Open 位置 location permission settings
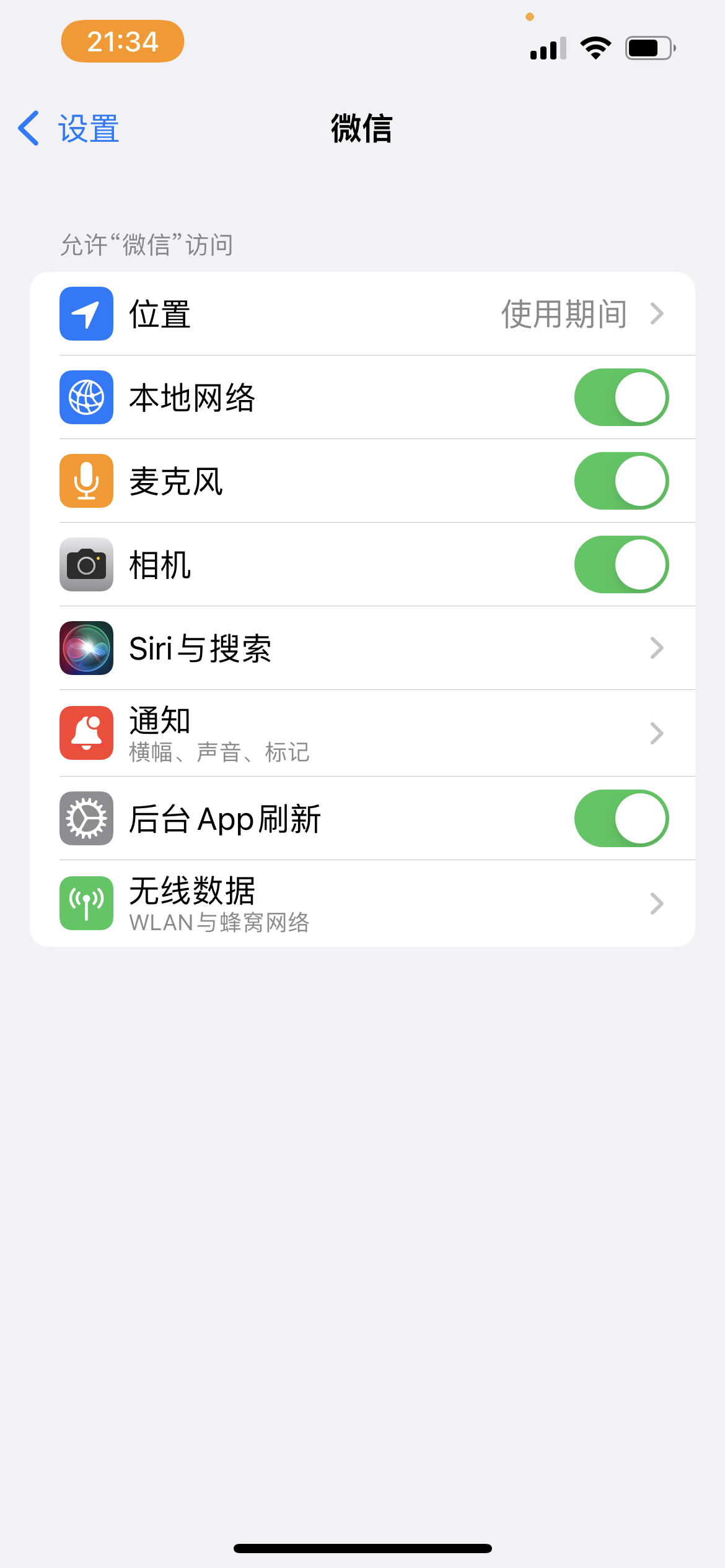This screenshot has width=725, height=1568. (x=362, y=314)
